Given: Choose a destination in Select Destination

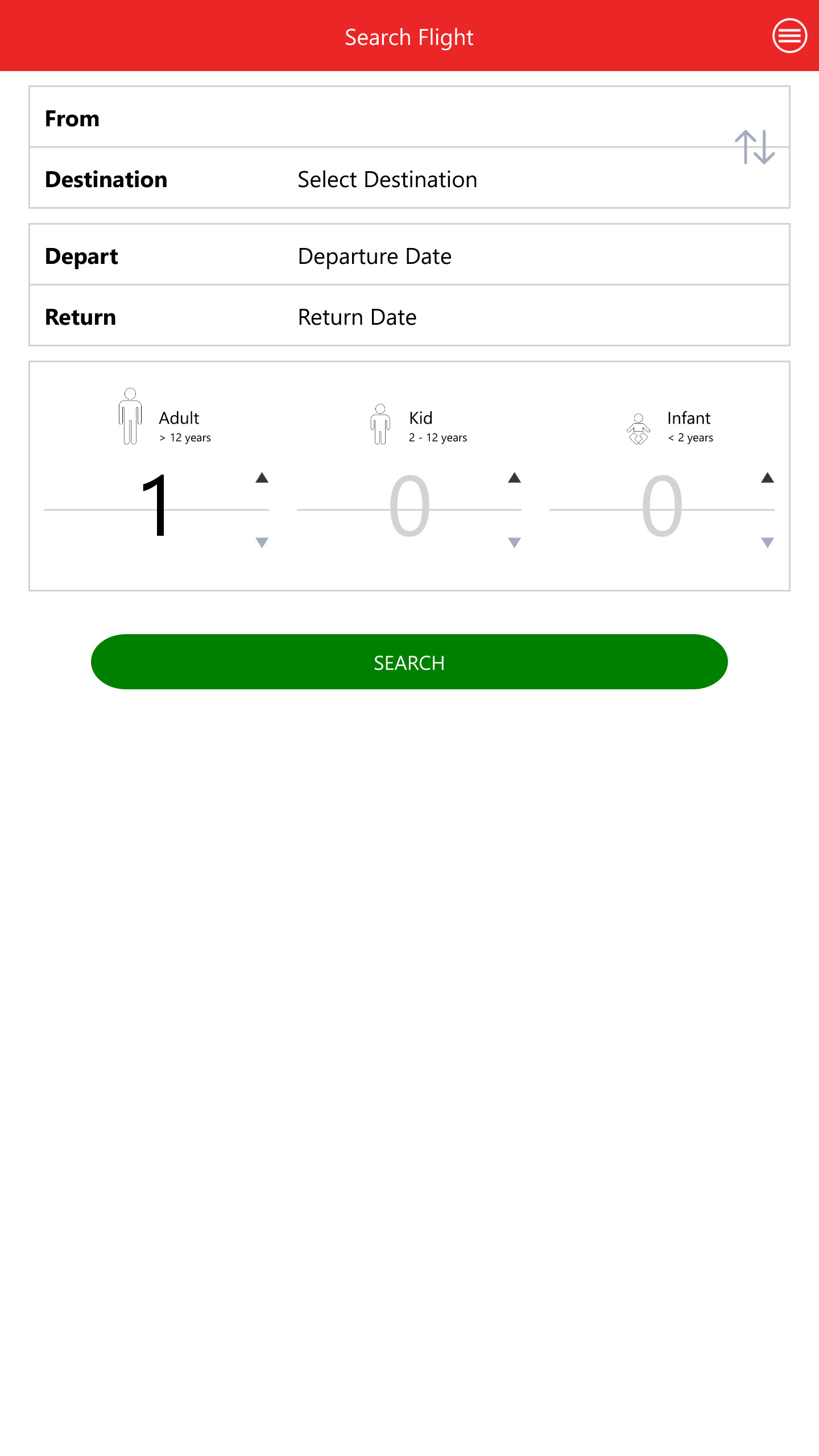Looking at the screenshot, I should 409,179.
